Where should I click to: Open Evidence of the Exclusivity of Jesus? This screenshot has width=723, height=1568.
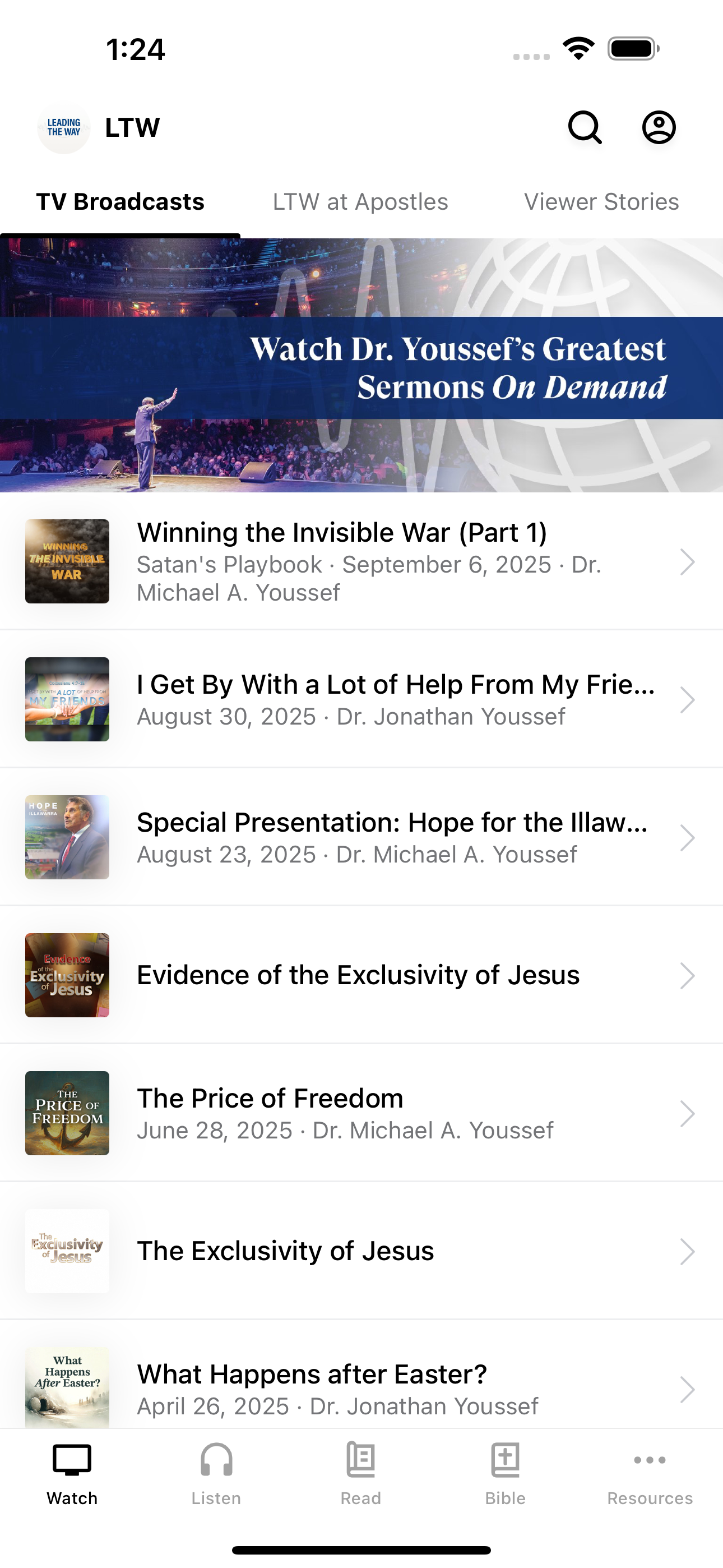click(x=361, y=975)
